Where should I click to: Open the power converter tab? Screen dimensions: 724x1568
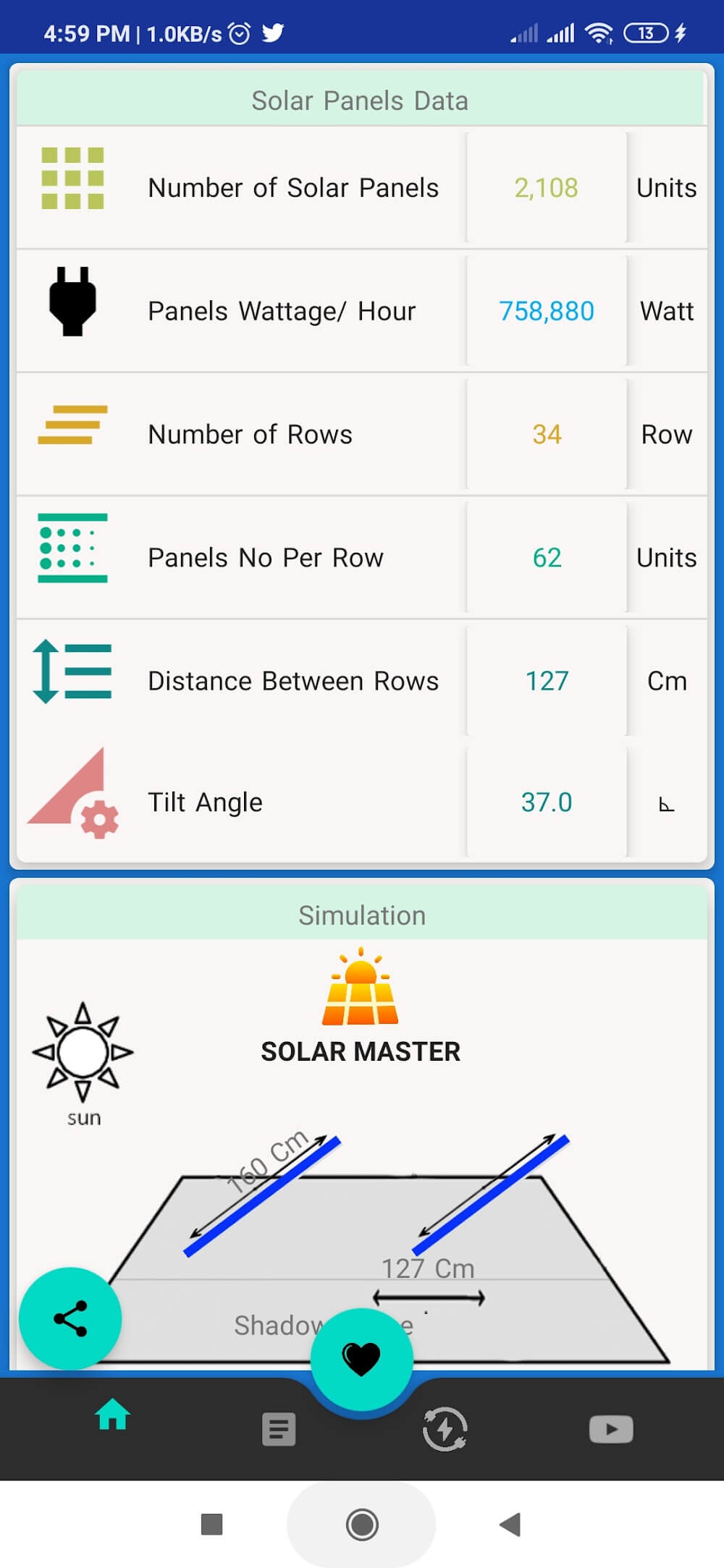[x=445, y=1429]
